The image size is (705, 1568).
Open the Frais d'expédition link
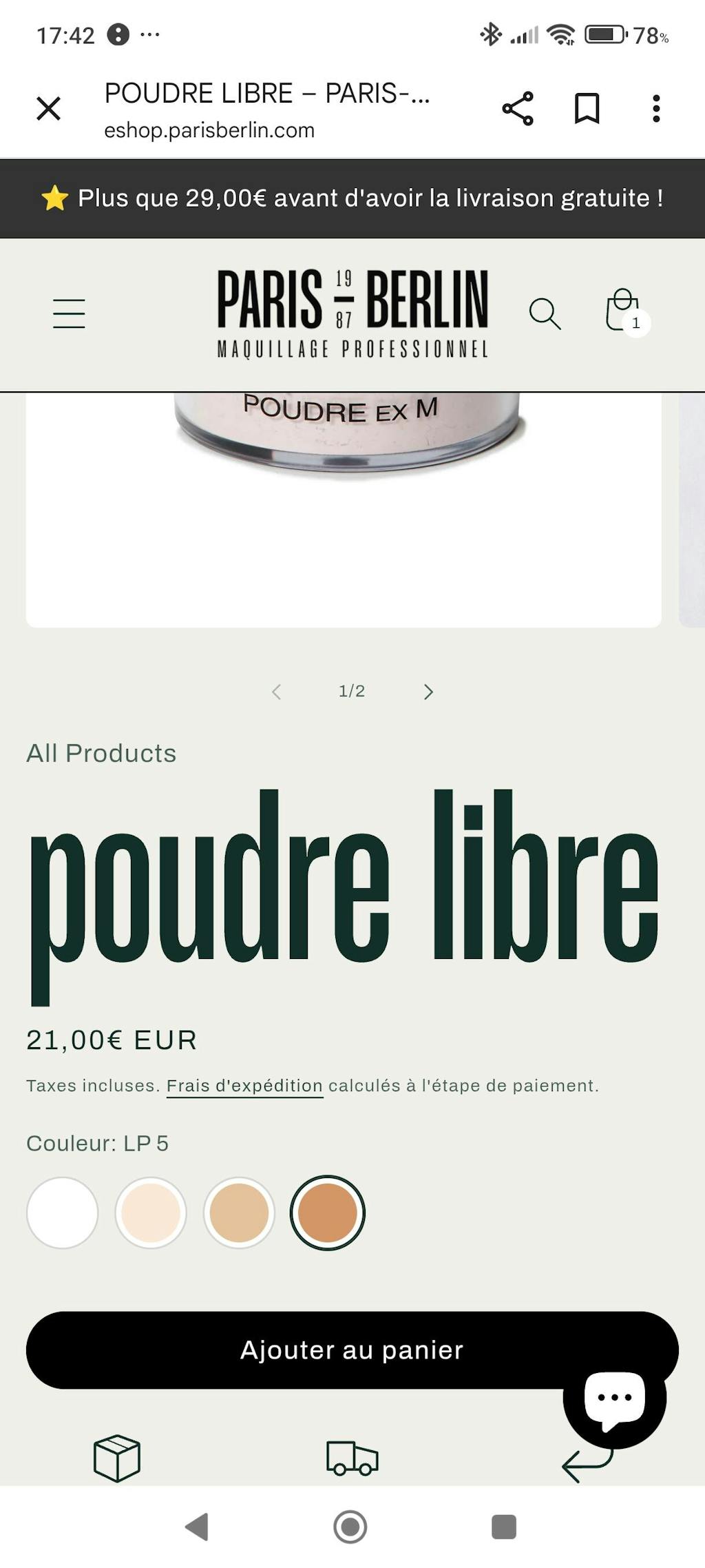(x=244, y=1086)
